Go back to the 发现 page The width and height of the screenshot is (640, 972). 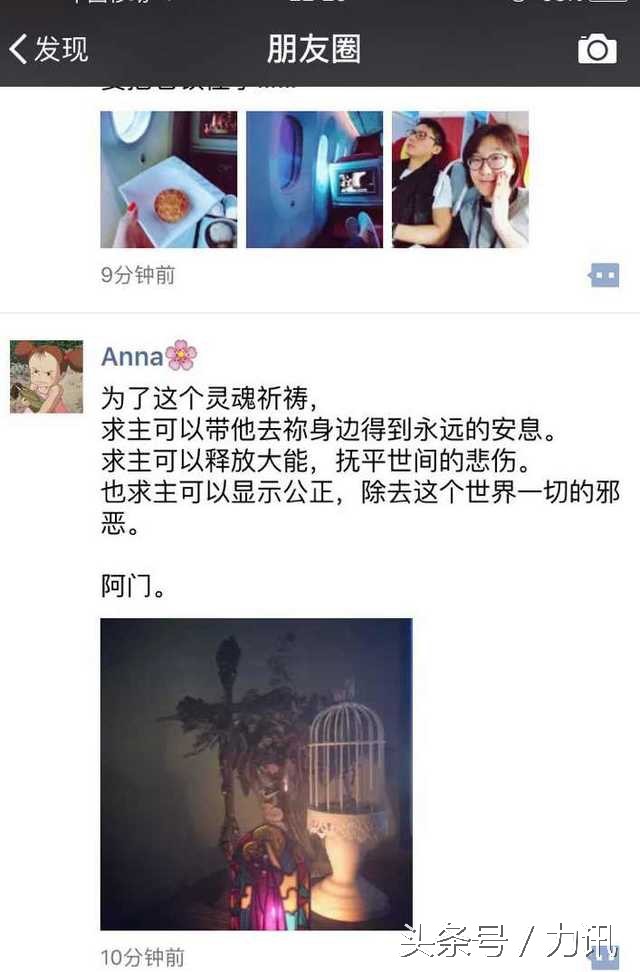coord(48,48)
